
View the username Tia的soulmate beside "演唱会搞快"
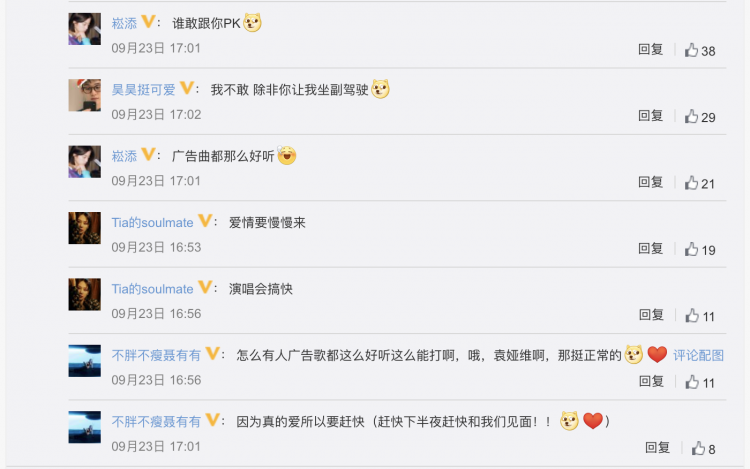[152, 289]
